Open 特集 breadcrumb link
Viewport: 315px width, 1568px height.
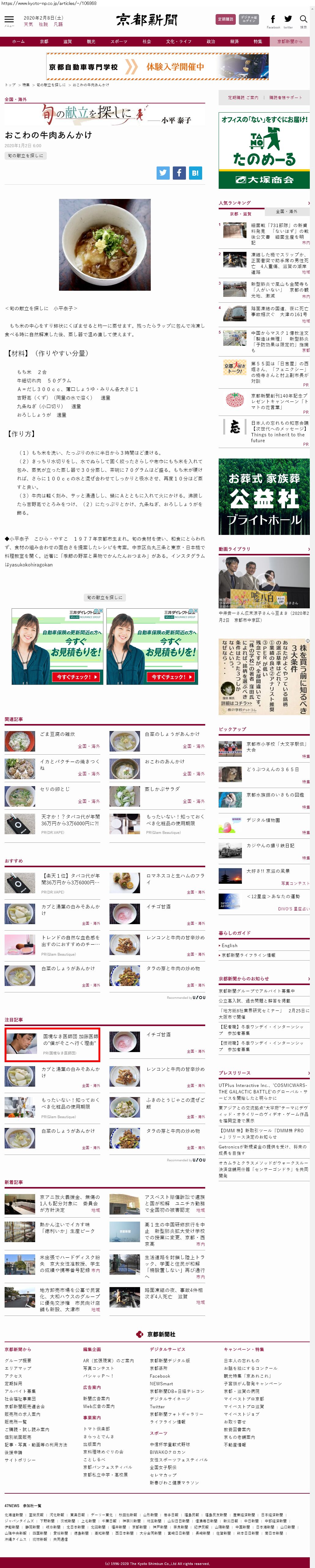click(x=26, y=84)
